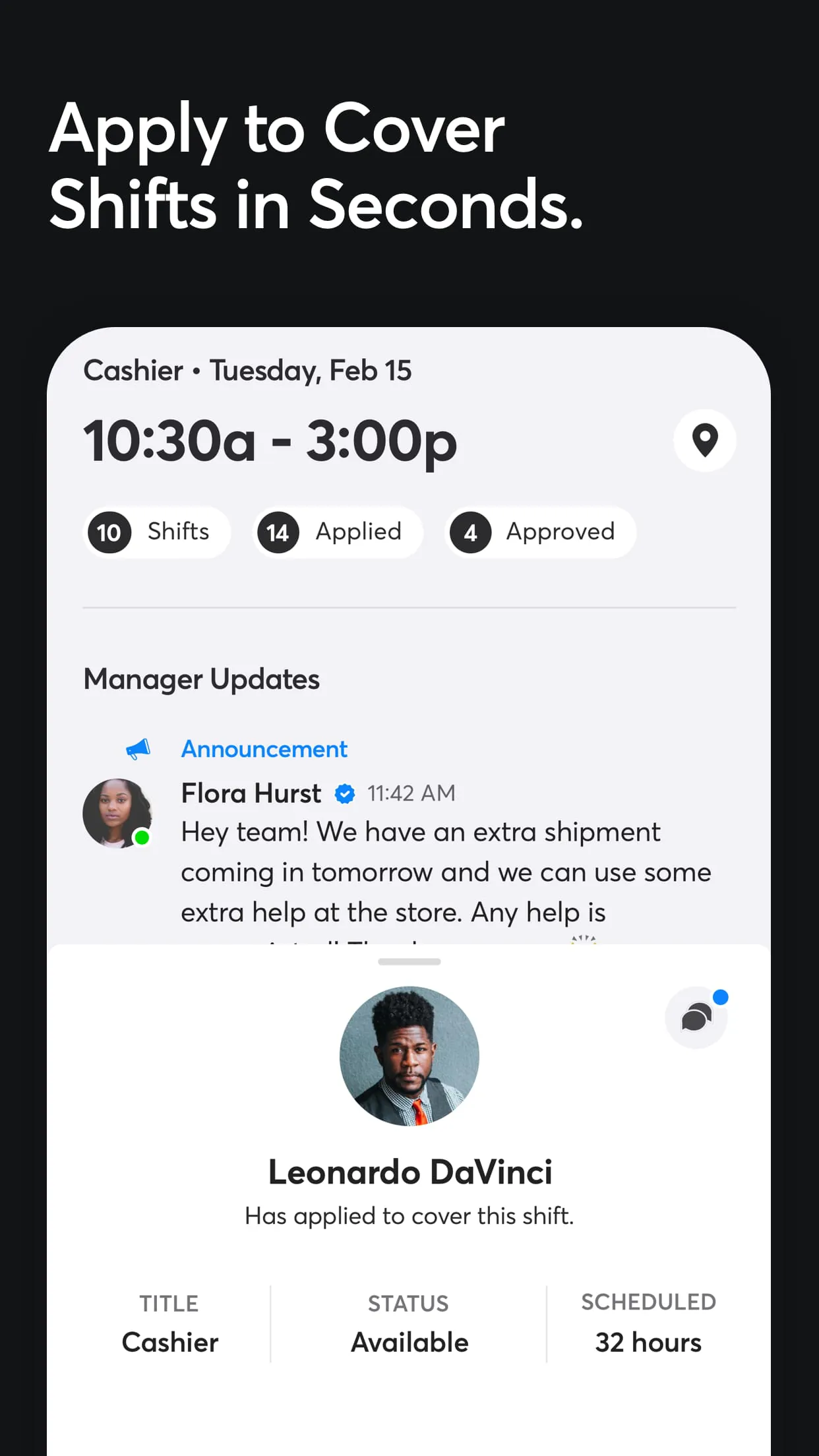819x1456 pixels.
Task: Select the 10 Shifts filter pill
Action: coord(156,532)
